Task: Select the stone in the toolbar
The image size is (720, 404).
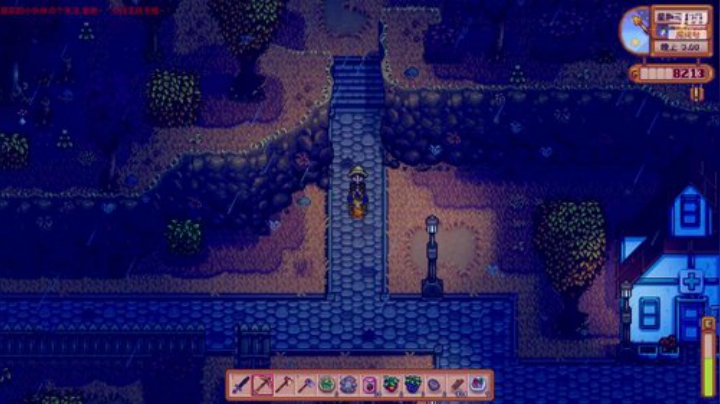Action: point(435,384)
